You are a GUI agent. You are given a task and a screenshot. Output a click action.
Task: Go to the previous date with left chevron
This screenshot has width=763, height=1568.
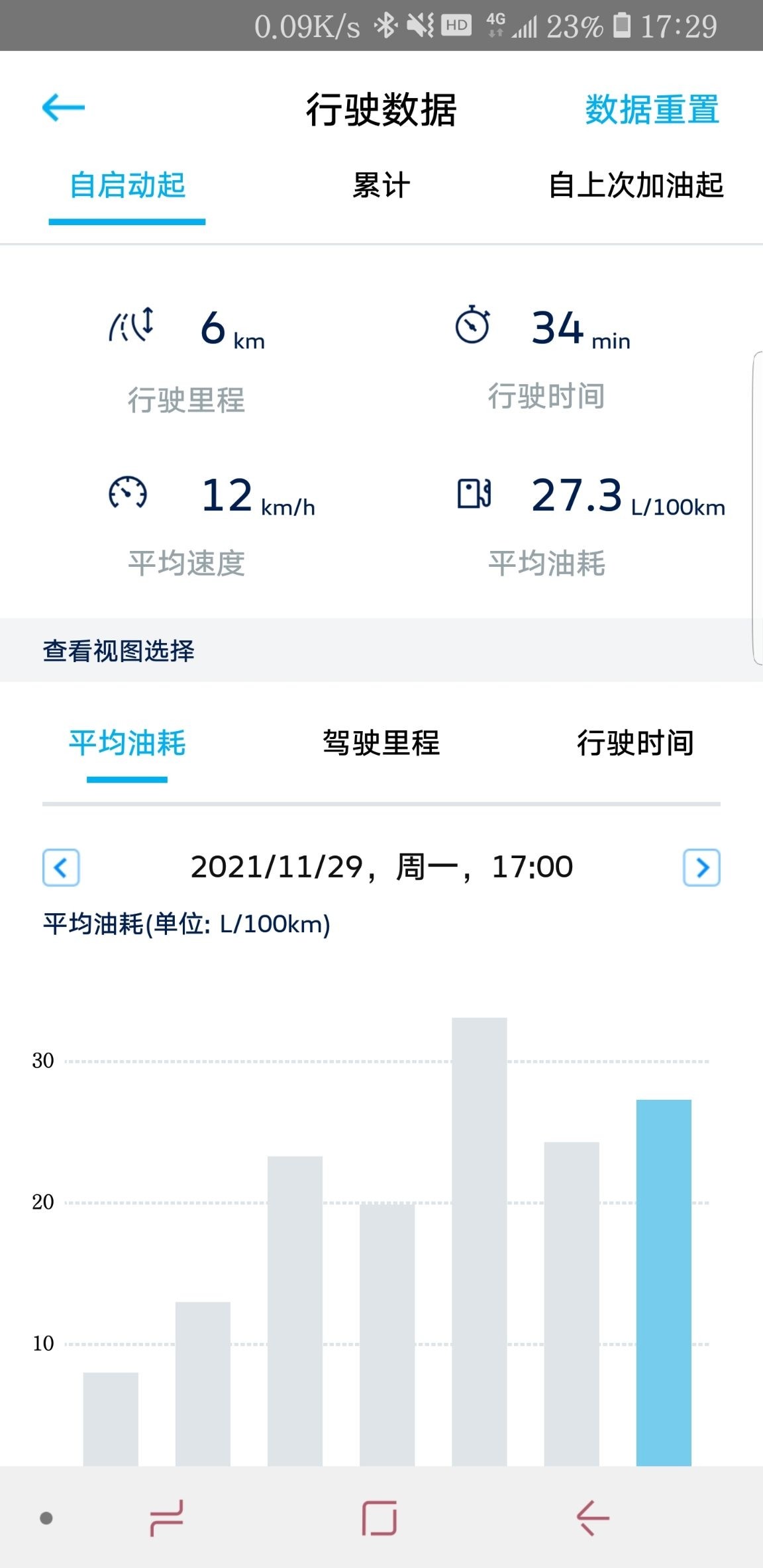pos(61,867)
